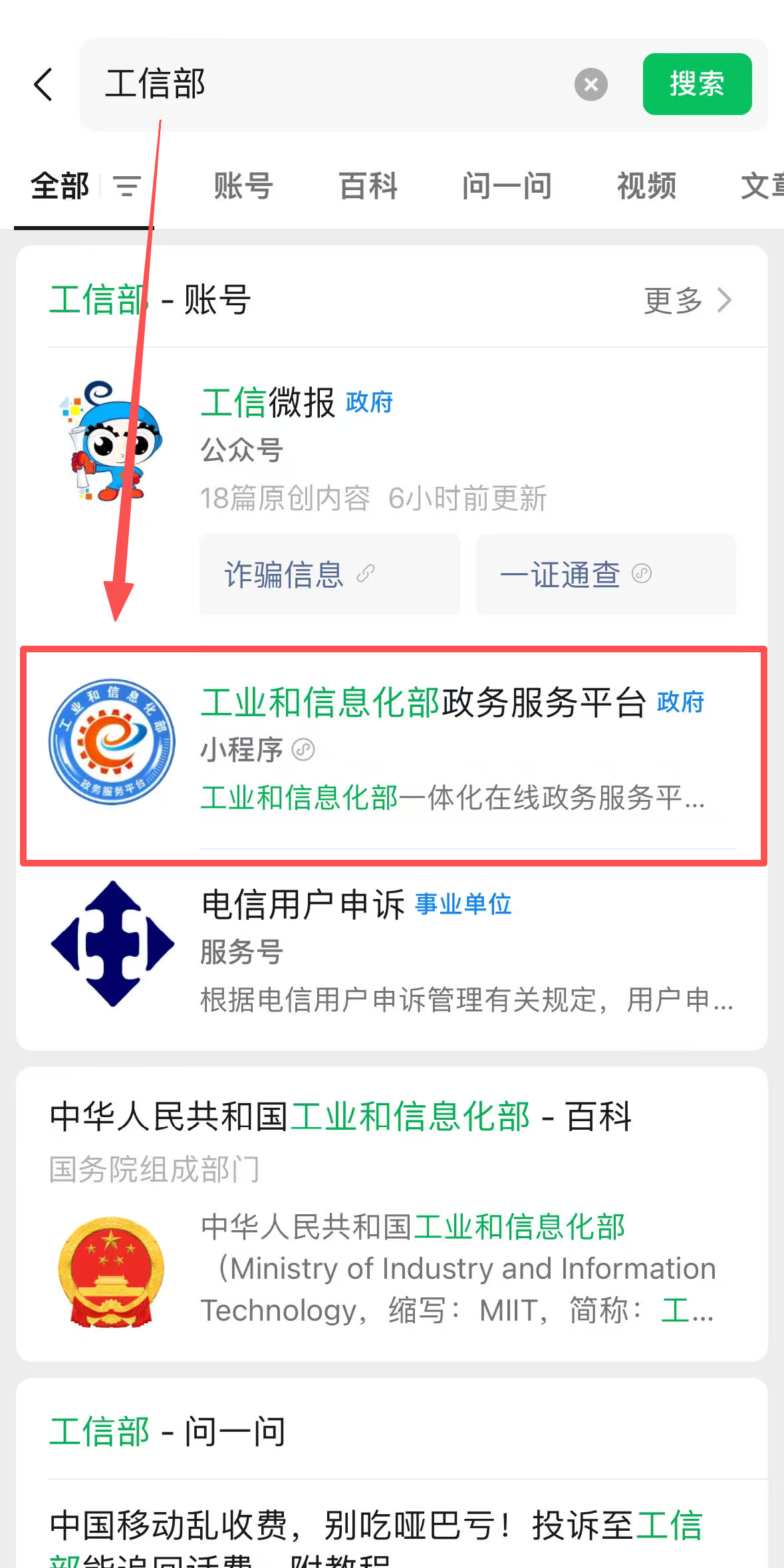Switch to the 问一问 tab
The height and width of the screenshot is (1568, 784).
(x=507, y=186)
